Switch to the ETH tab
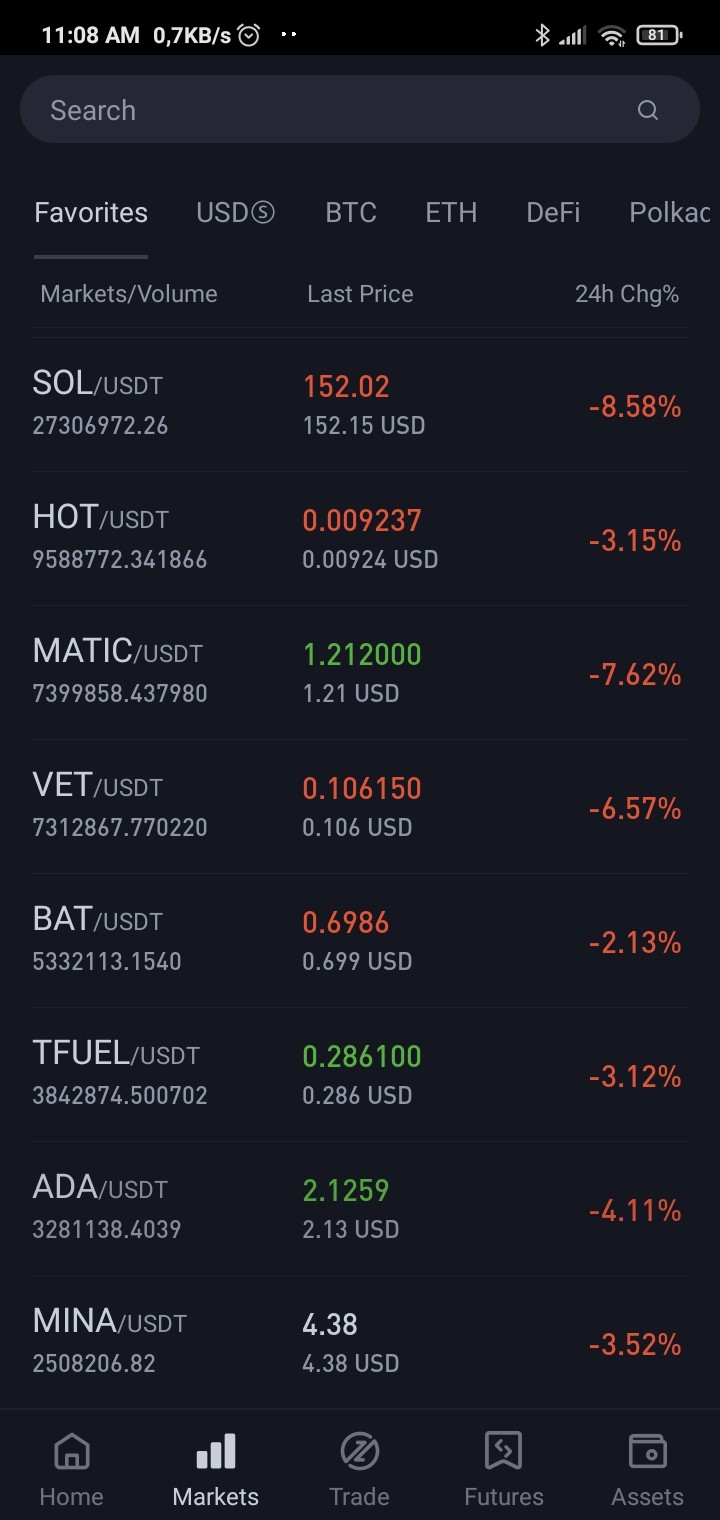The height and width of the screenshot is (1520, 720). coord(451,213)
